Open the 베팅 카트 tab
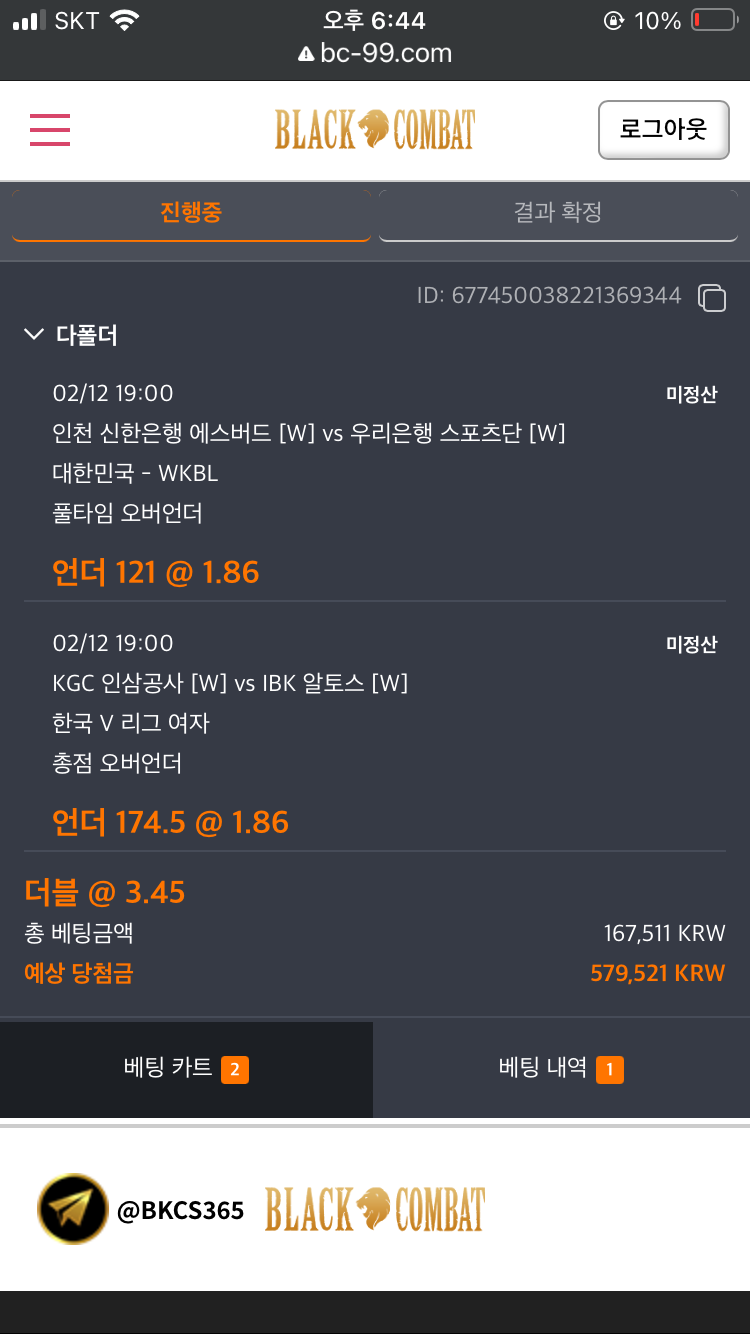 point(186,1069)
